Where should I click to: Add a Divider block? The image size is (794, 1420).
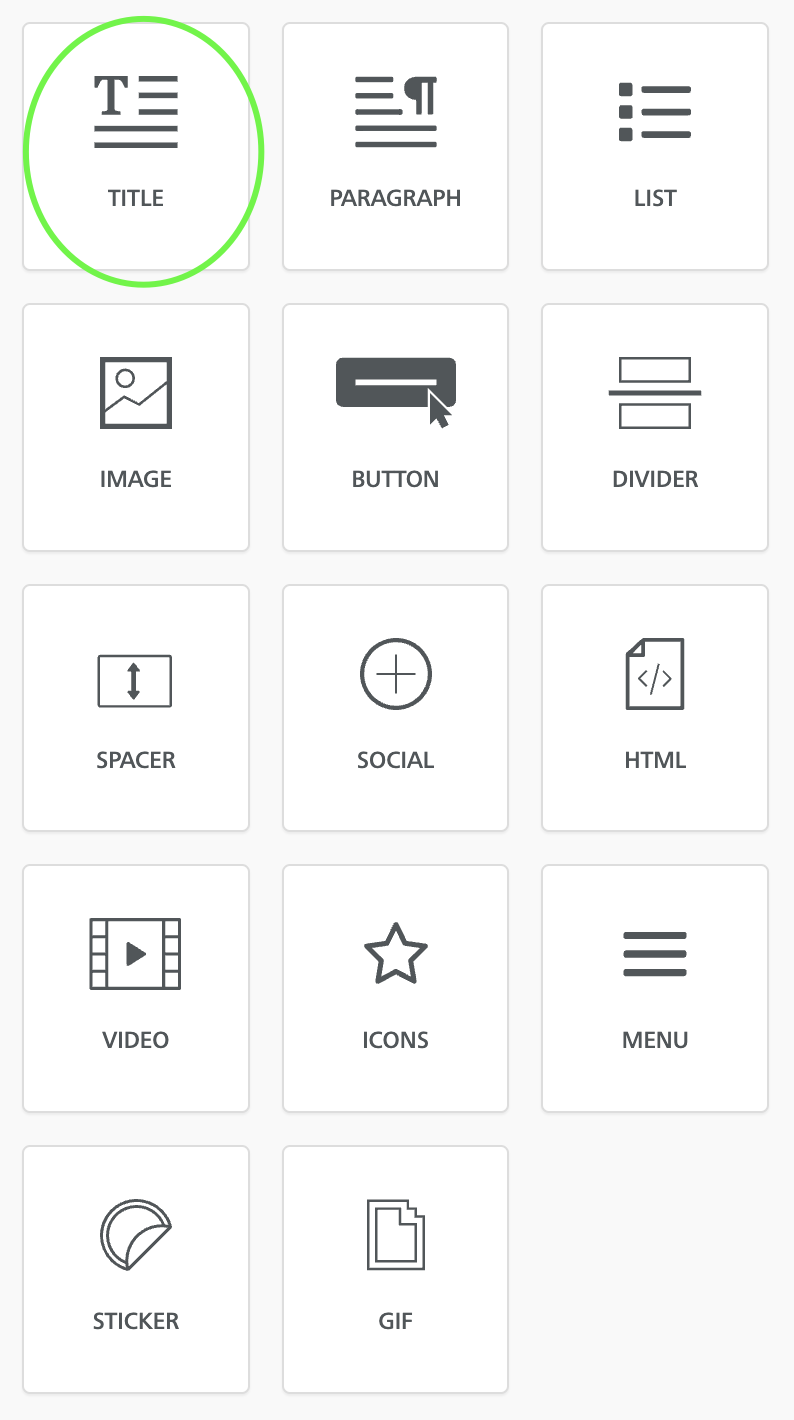coord(655,427)
